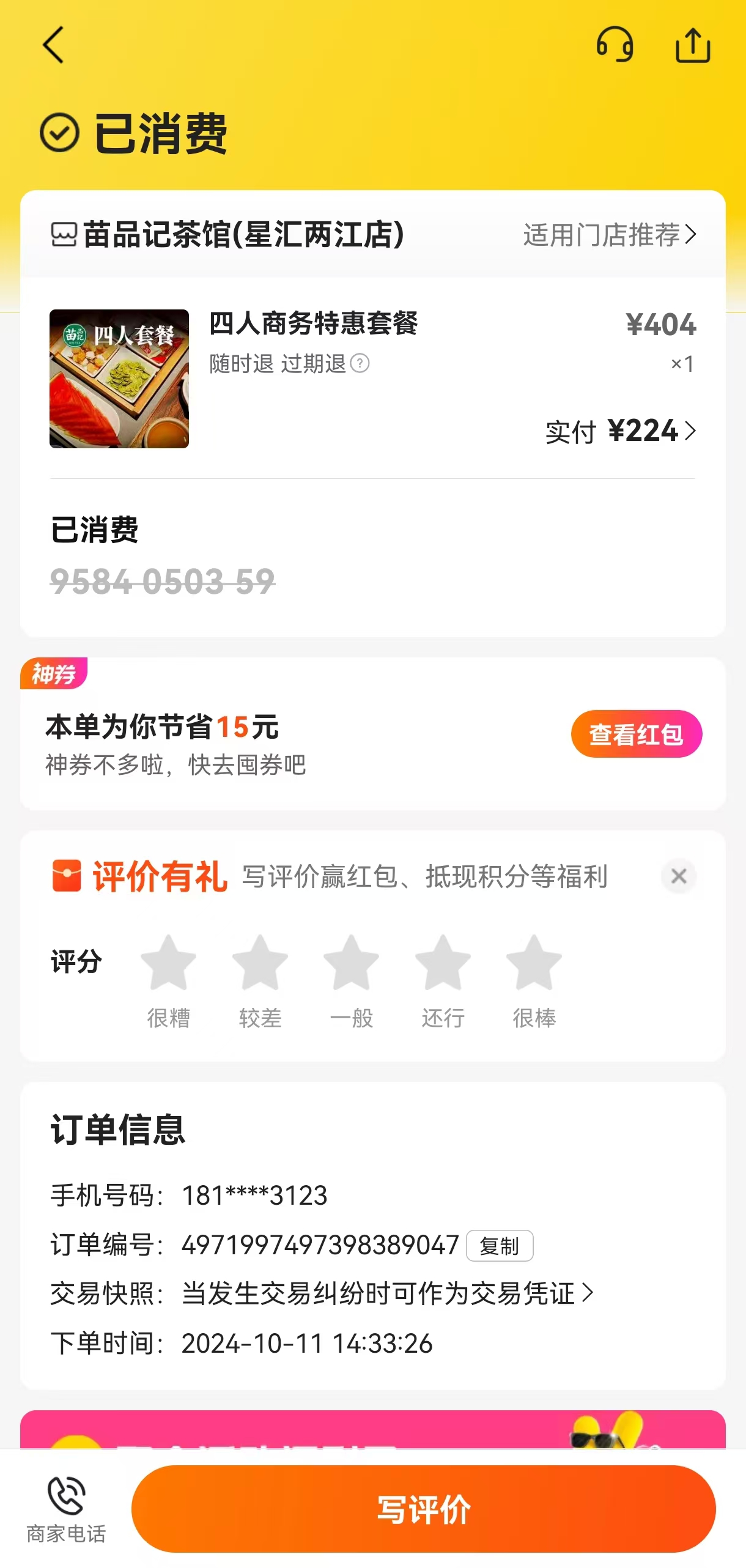Go back using the top arrow
Image resolution: width=746 pixels, height=1568 pixels.
[x=54, y=45]
